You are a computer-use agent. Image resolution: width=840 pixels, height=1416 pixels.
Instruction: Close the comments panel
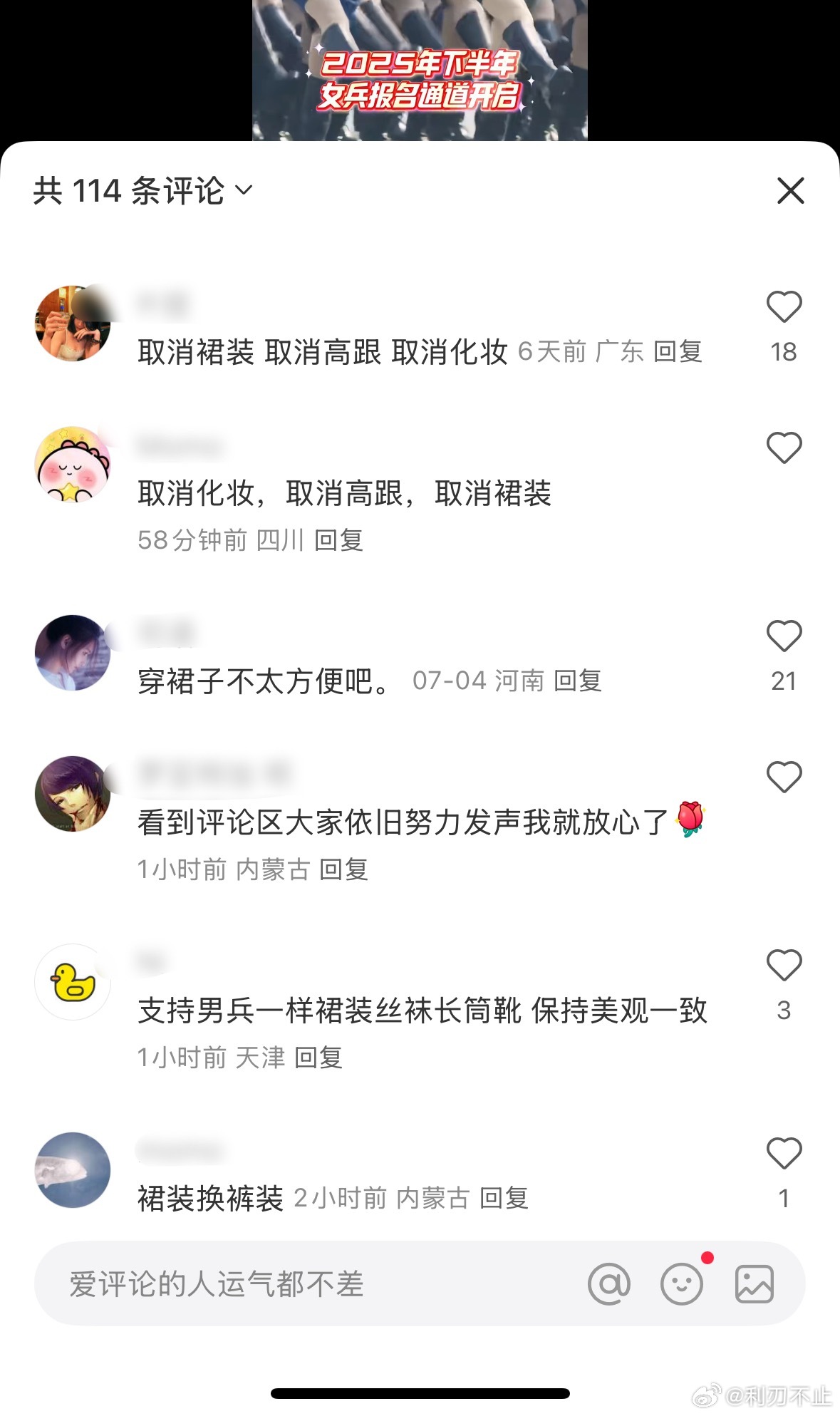(790, 190)
